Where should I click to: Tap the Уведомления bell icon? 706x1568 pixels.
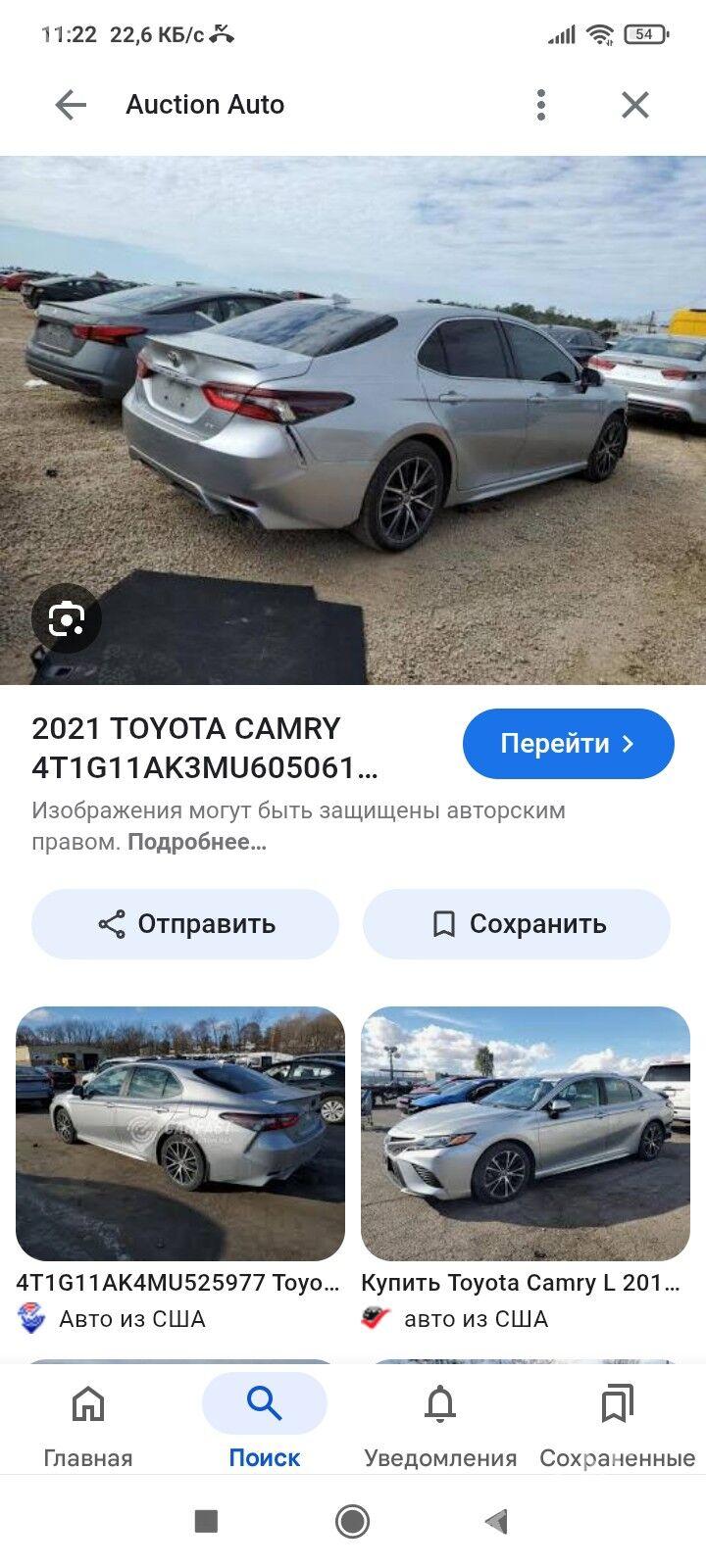point(439,1403)
